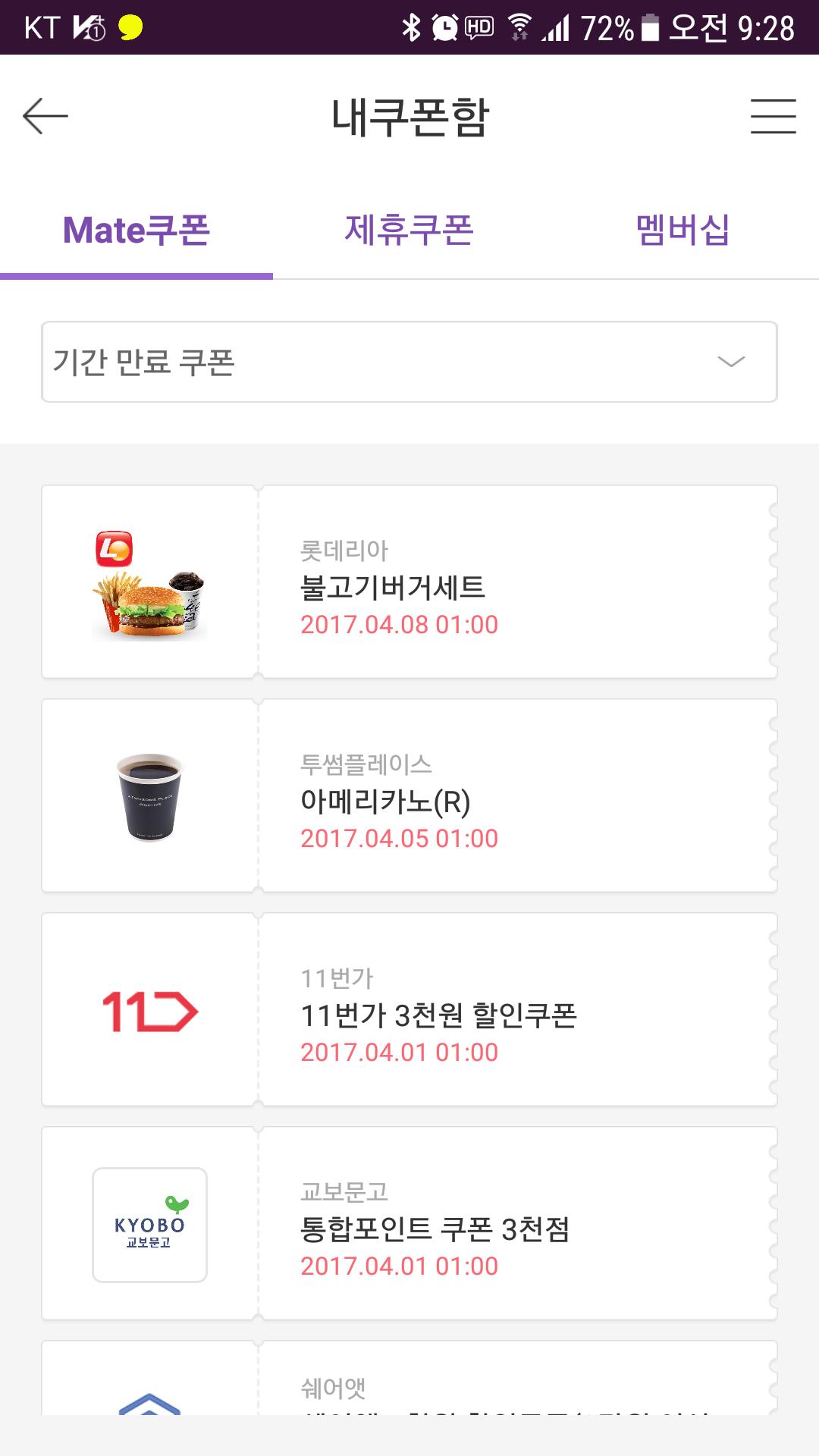Open the 교보문고 통합포인트 쿠폰 card

[409, 1223]
